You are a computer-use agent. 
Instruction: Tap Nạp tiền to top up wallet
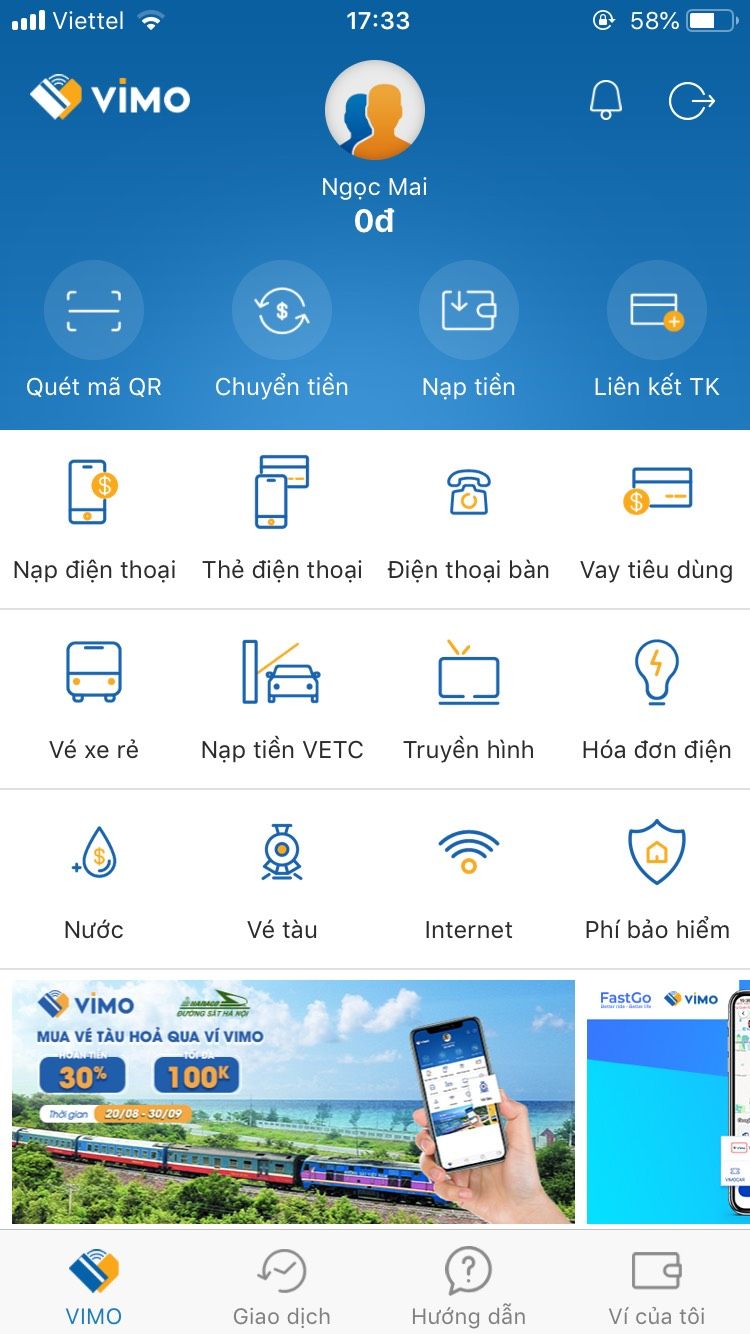pyautogui.click(x=469, y=311)
